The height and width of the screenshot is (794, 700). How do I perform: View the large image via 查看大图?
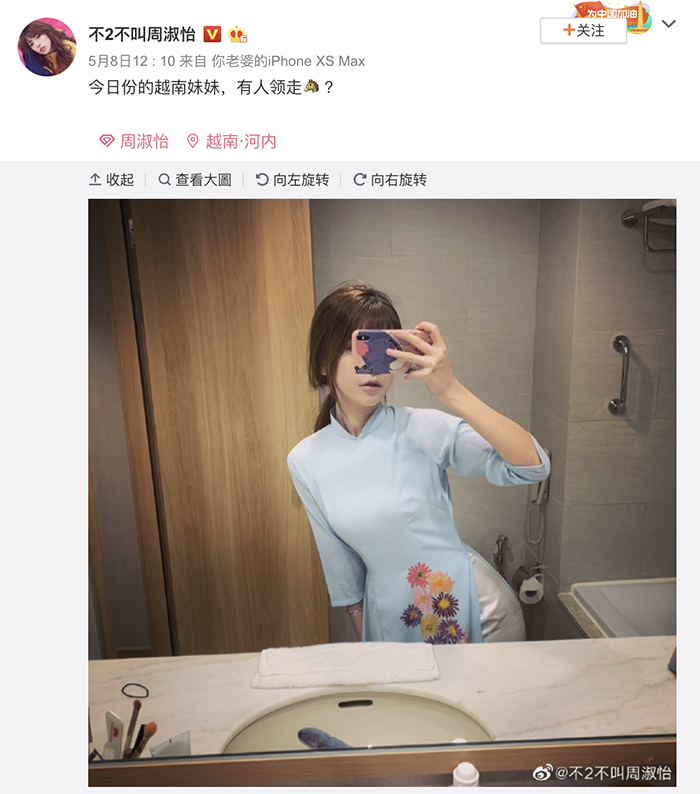(194, 180)
